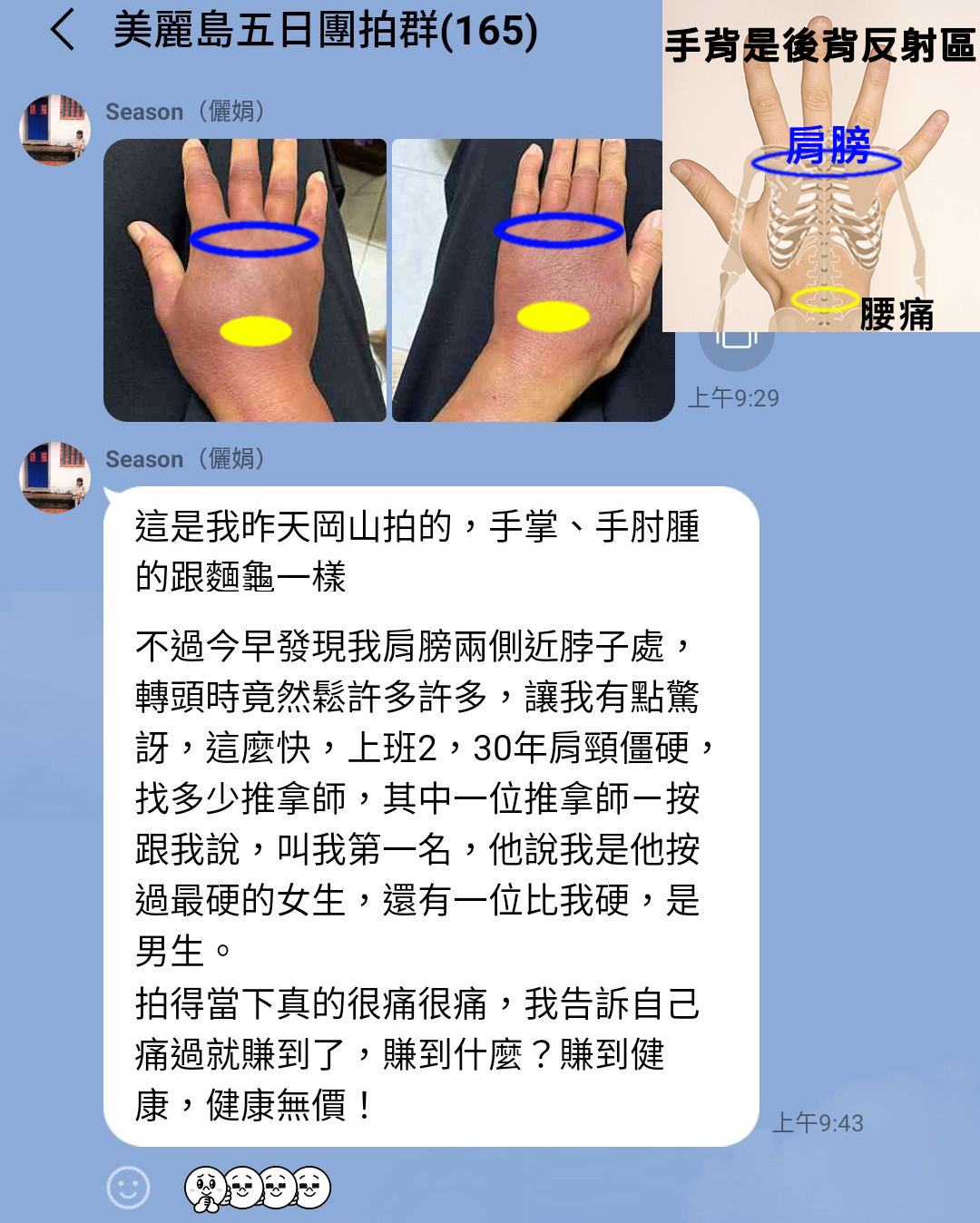The image size is (980, 1223).
Task: Add a reaction with the smiley icon
Action: (x=128, y=1188)
